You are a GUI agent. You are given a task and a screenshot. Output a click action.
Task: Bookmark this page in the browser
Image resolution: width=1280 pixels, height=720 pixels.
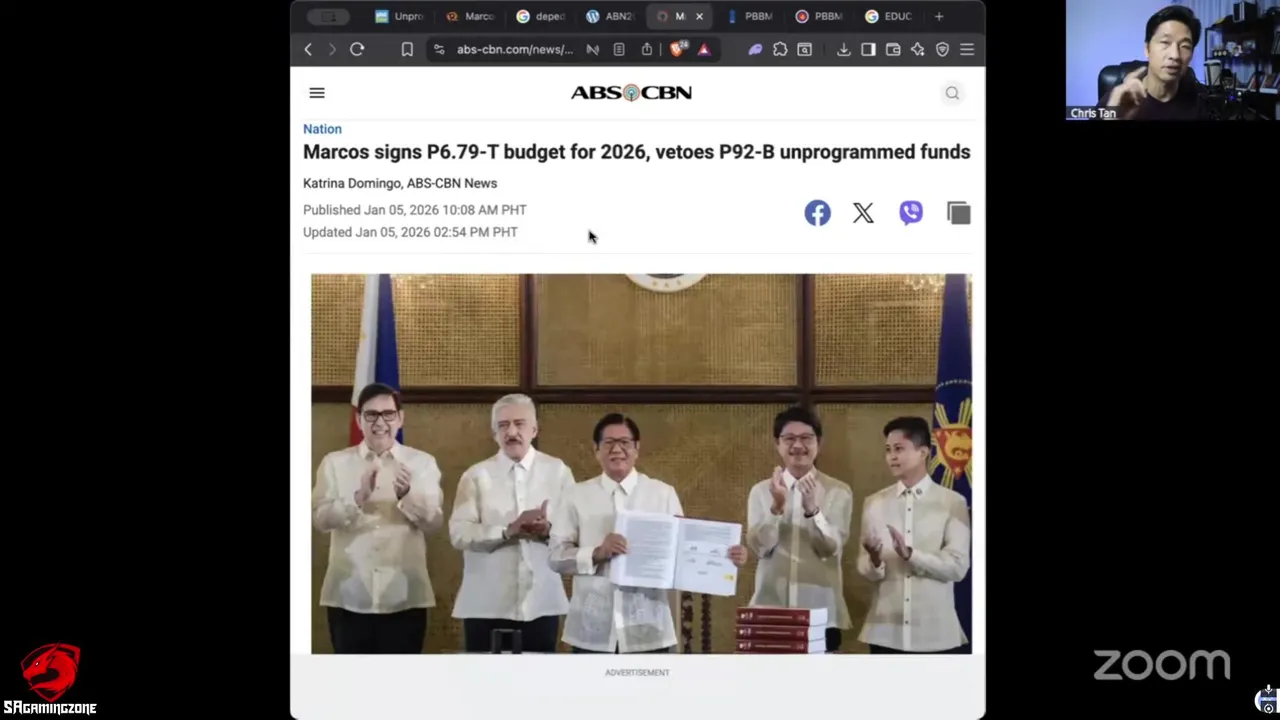click(407, 49)
